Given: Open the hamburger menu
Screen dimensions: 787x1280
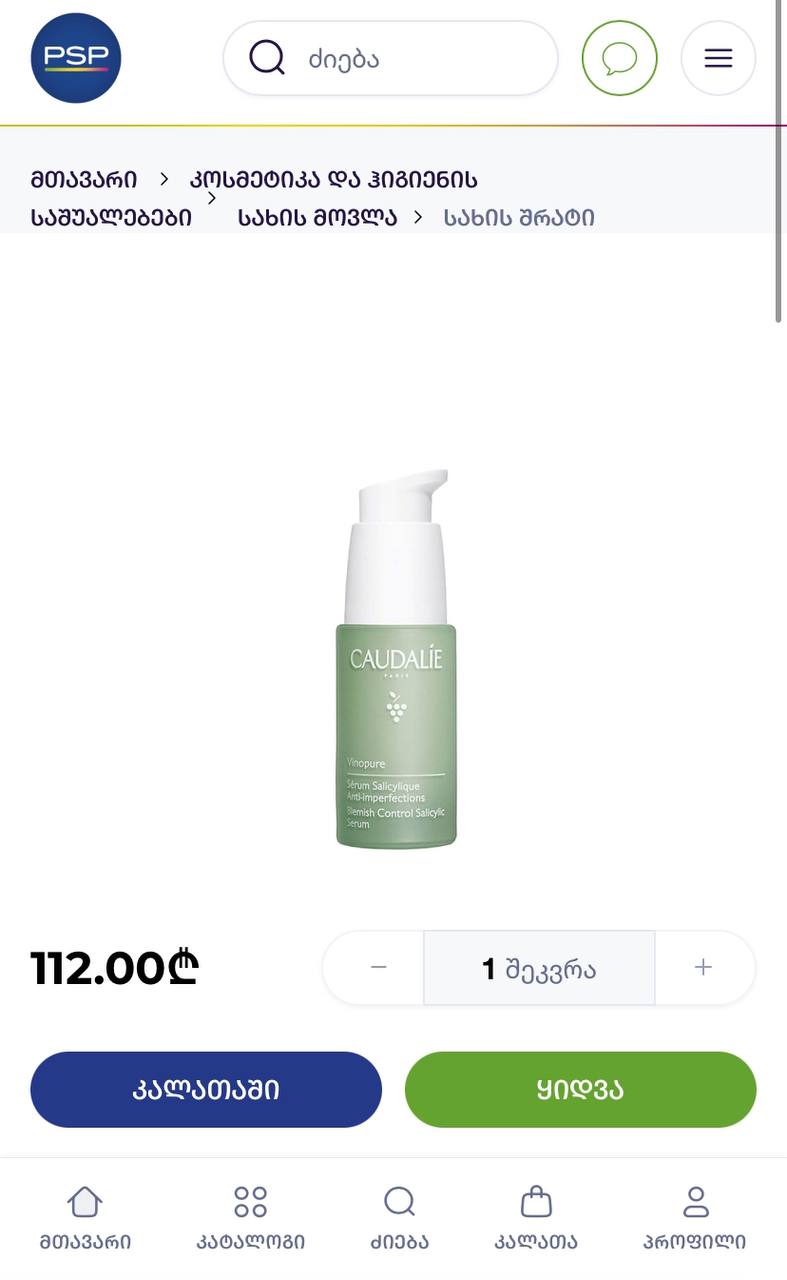Looking at the screenshot, I should pos(718,58).
